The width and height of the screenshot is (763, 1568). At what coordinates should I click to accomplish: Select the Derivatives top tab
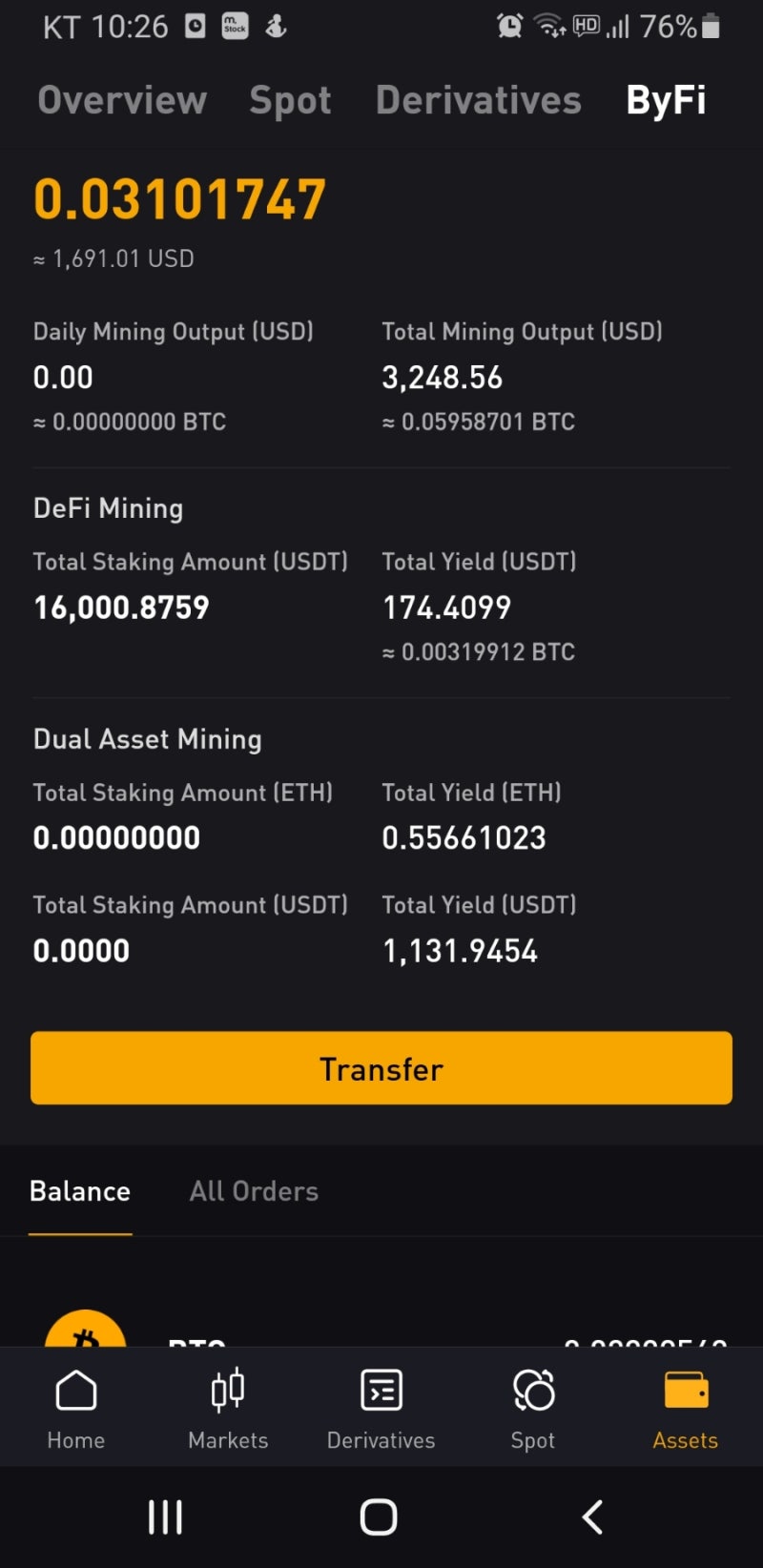tap(478, 100)
